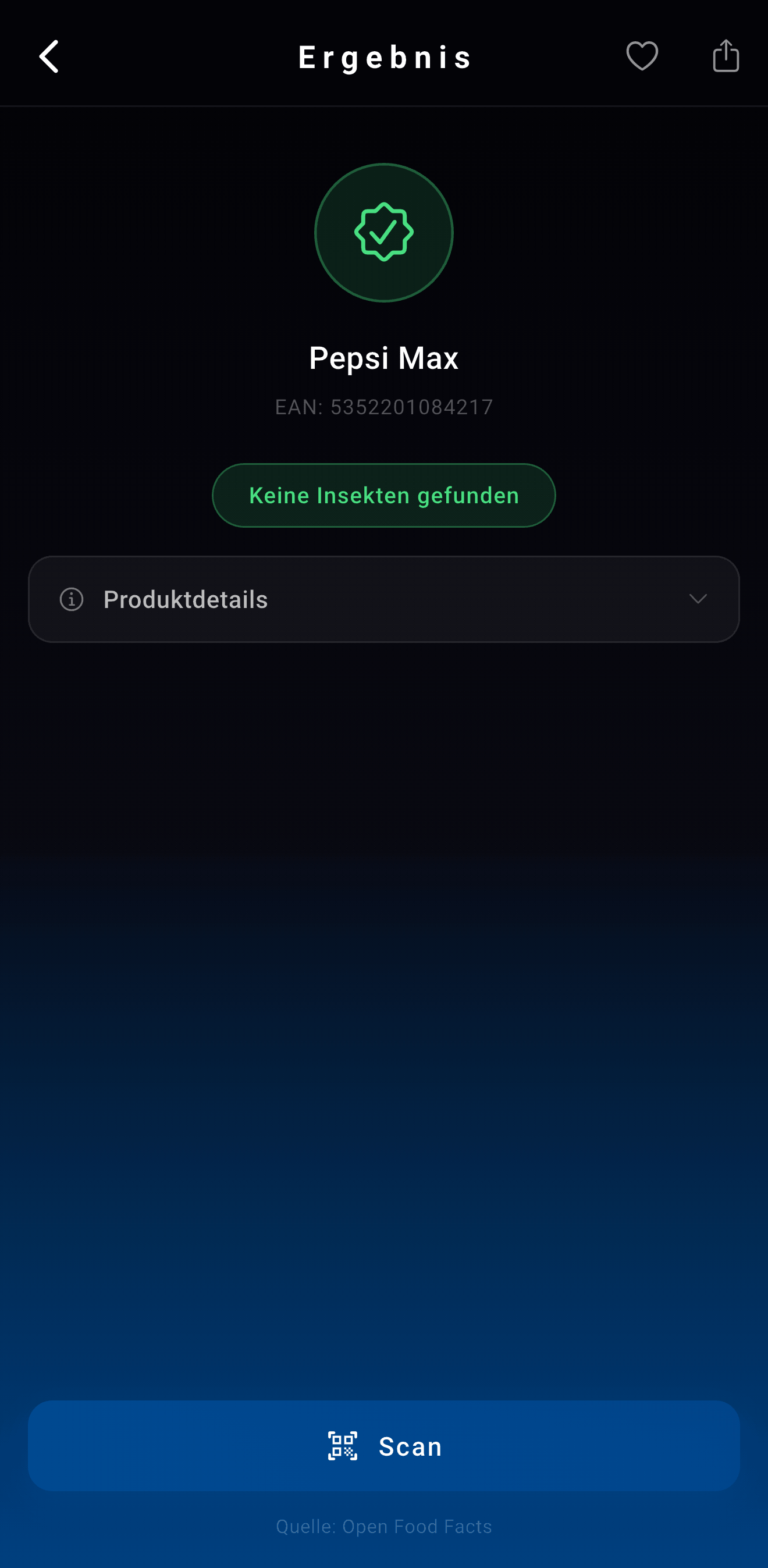Screen dimensions: 768x1568
Task: Expand Produktdetails with the chevron
Action: click(698, 599)
